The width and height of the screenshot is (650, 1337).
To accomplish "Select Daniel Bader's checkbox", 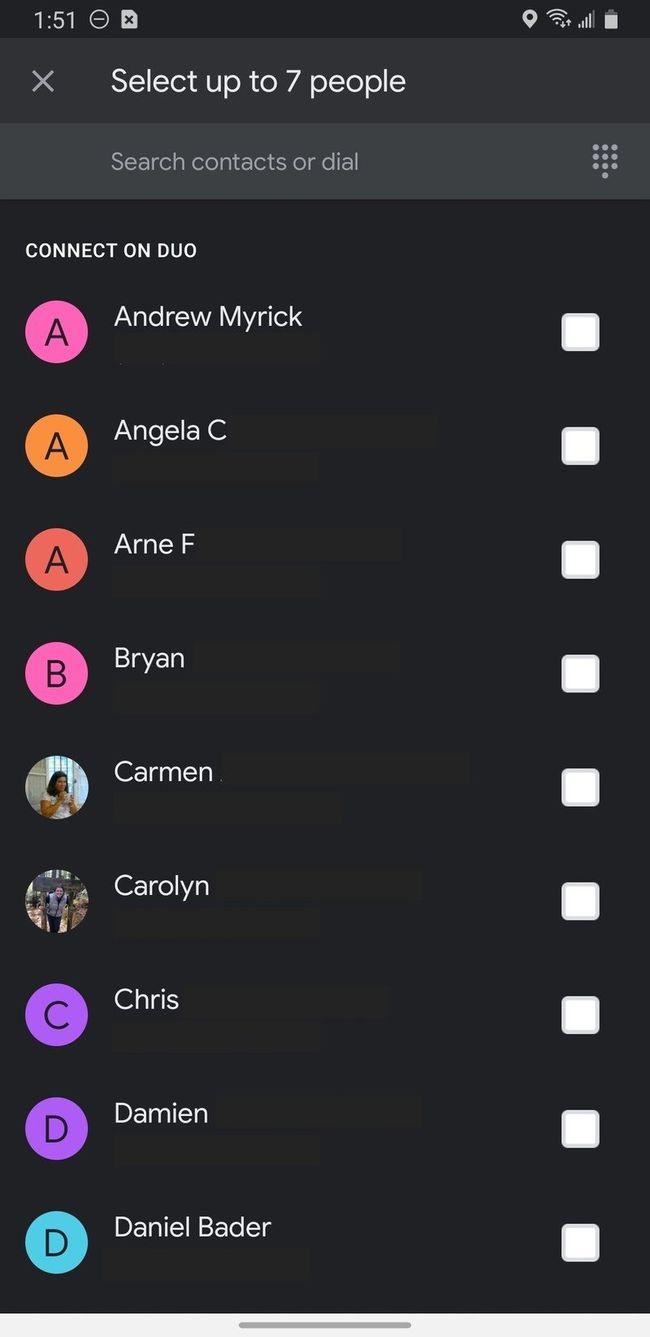I will (580, 1243).
